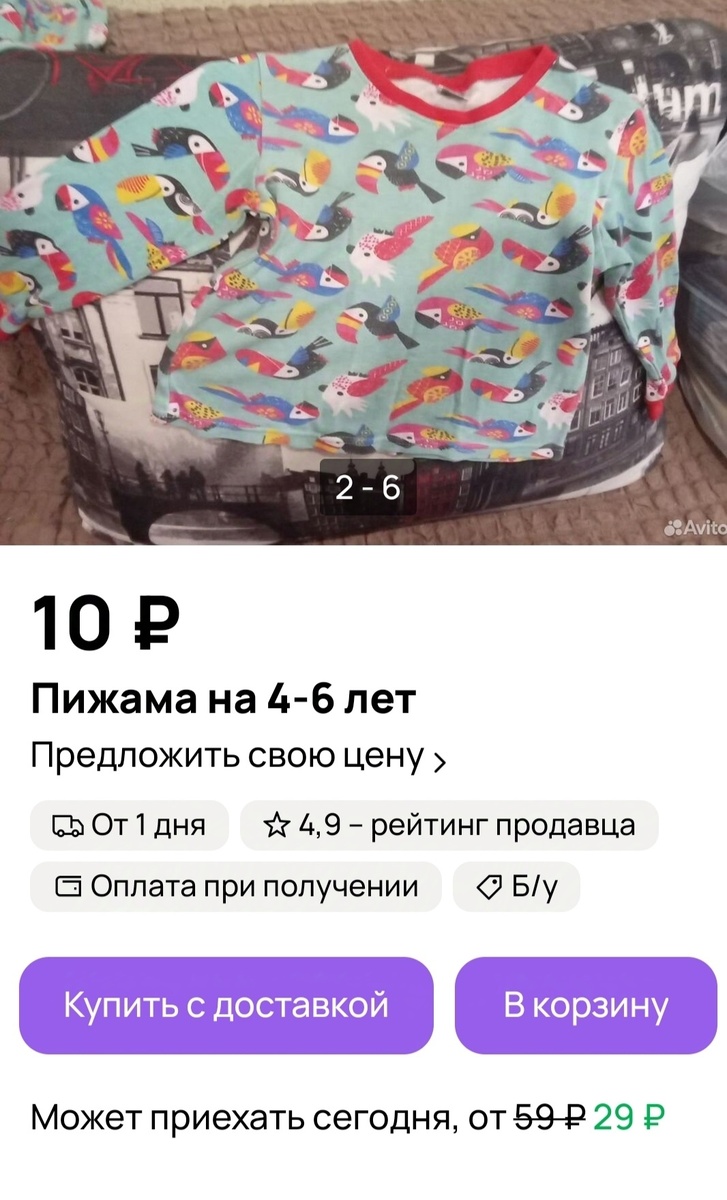Tap the 'Б/у' condition chip

click(516, 886)
